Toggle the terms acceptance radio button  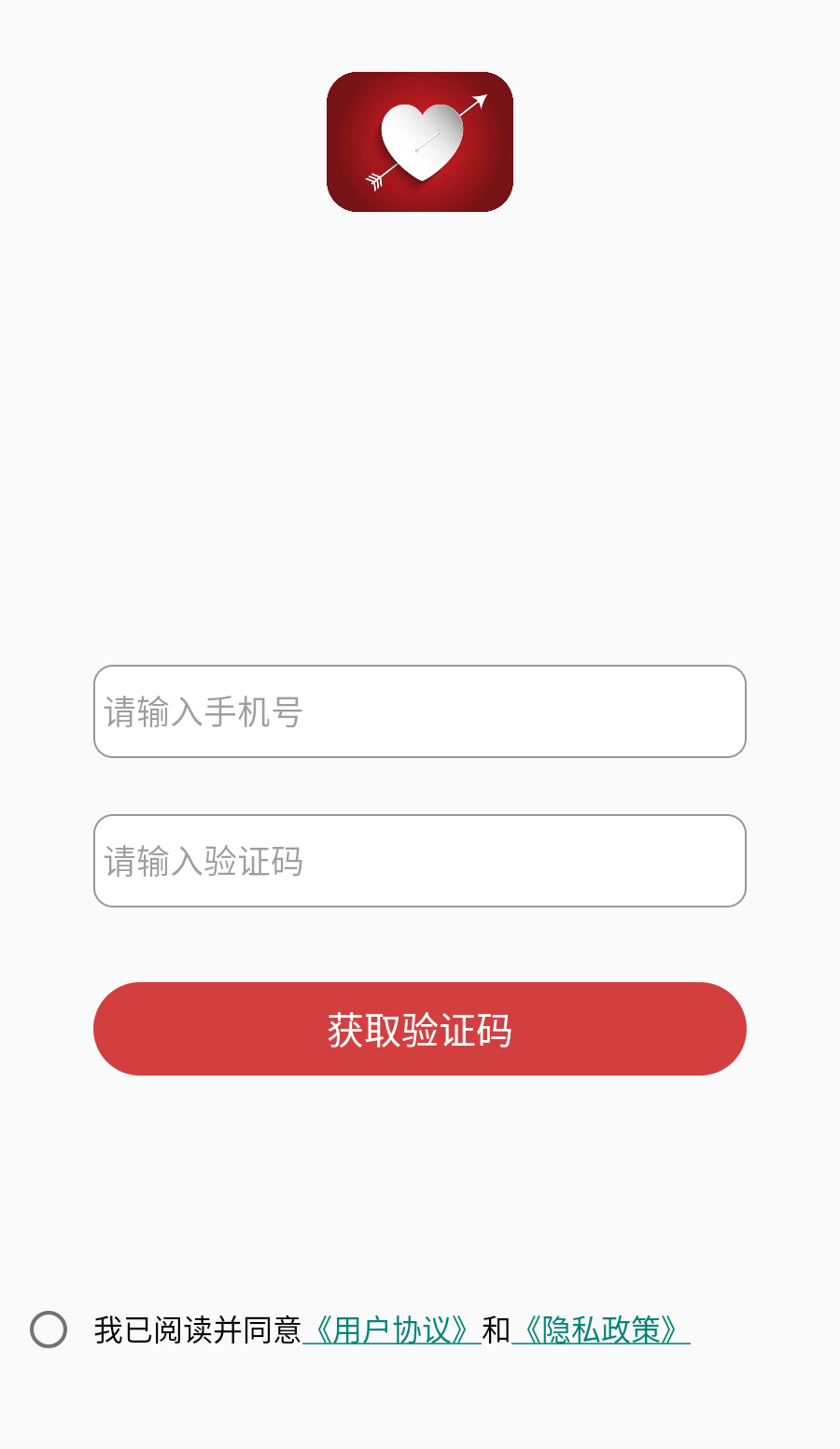(49, 1328)
